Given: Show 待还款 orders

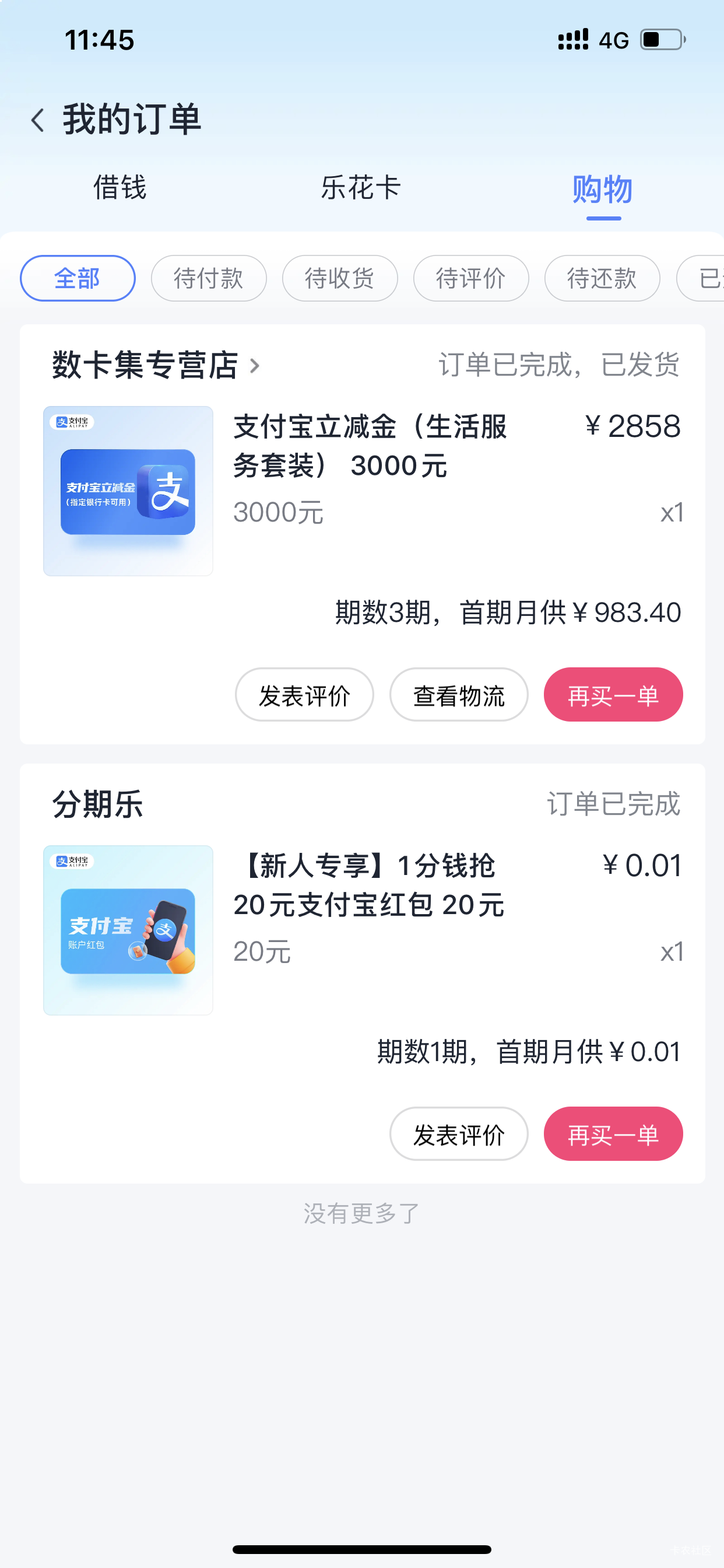Looking at the screenshot, I should [x=602, y=279].
